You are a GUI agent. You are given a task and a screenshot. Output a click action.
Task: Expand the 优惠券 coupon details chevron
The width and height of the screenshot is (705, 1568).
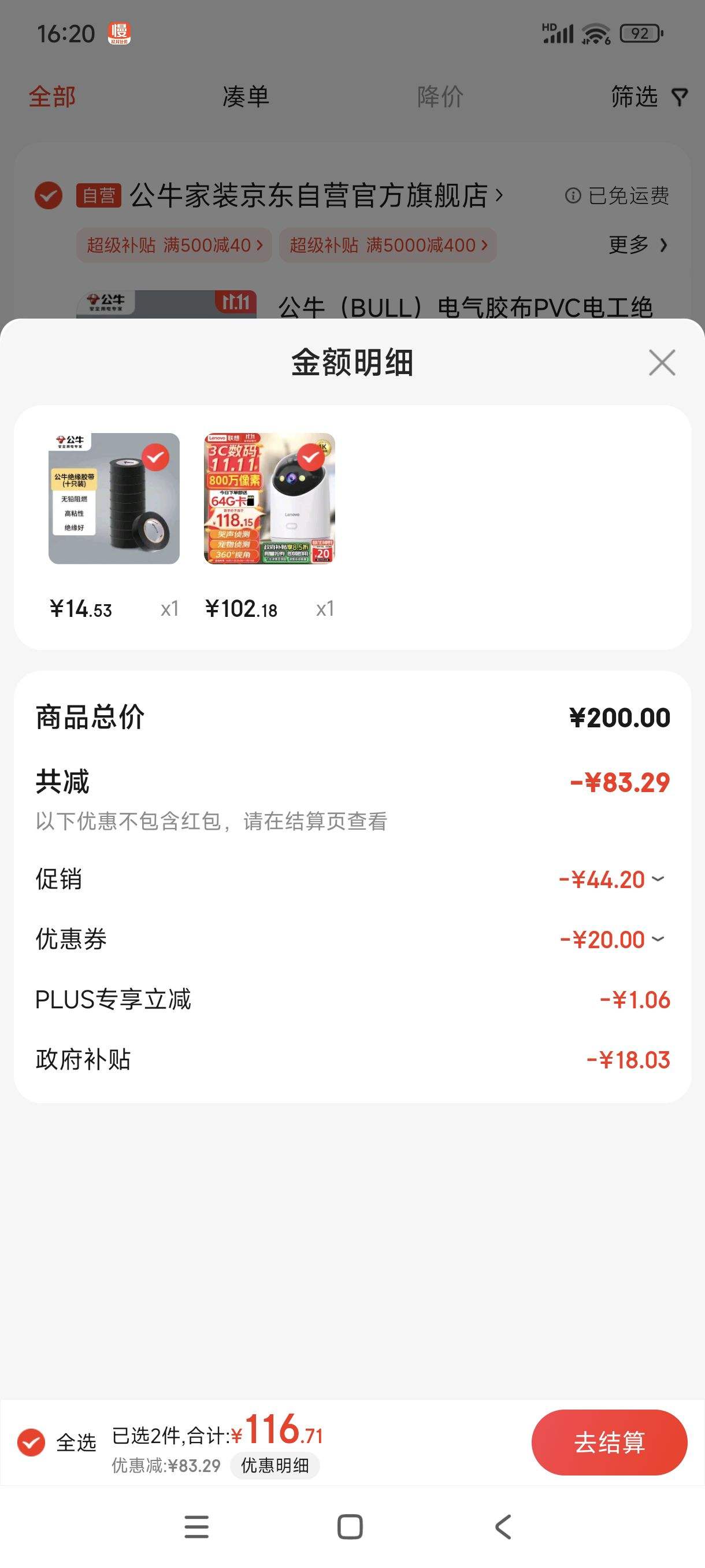[657, 938]
